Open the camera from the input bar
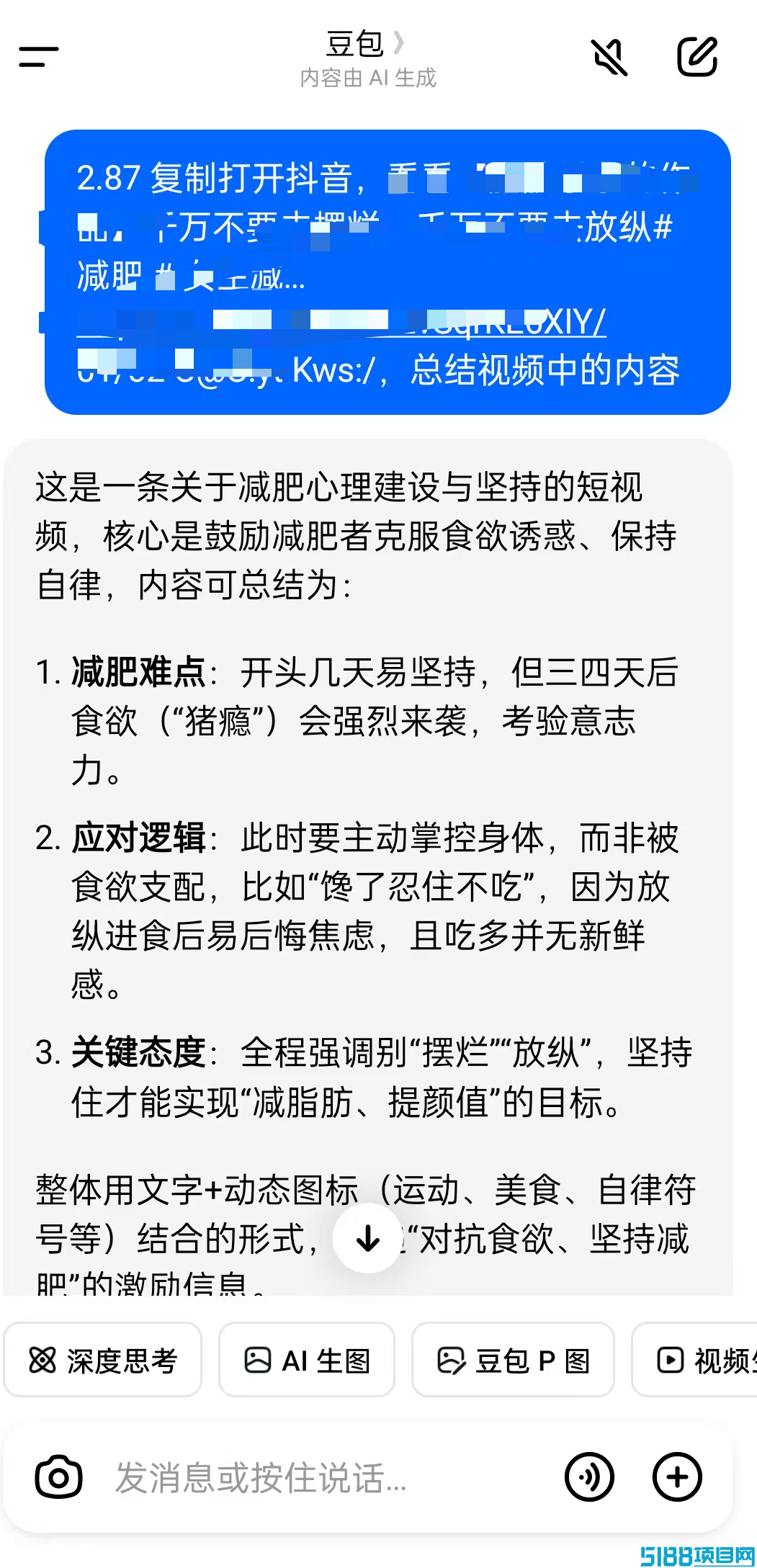The image size is (757, 1568). click(x=59, y=1477)
